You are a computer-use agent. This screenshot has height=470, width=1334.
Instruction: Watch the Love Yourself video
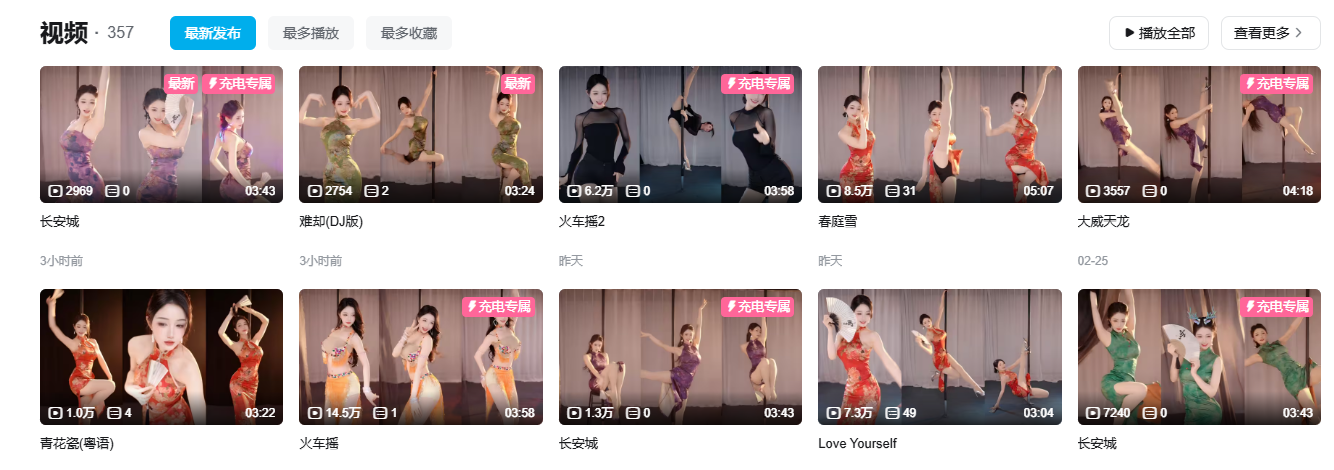(x=939, y=357)
